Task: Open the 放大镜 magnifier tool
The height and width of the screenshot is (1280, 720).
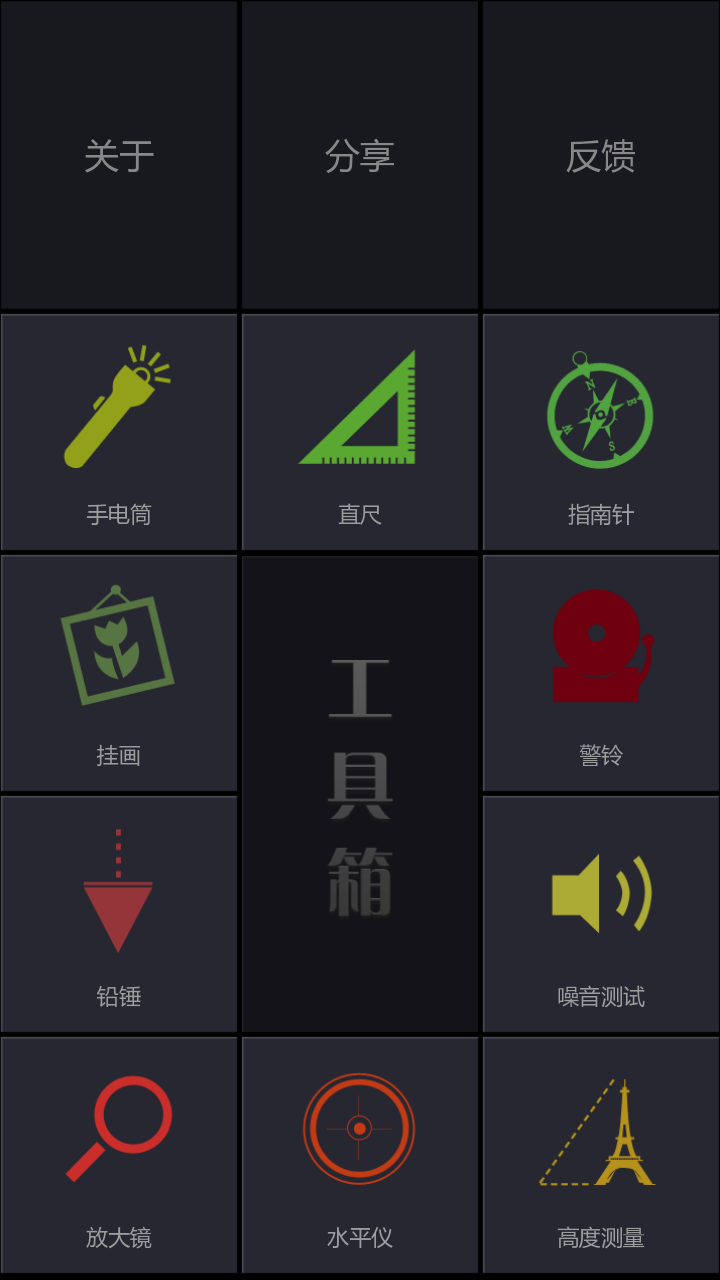Action: pyautogui.click(x=119, y=1155)
